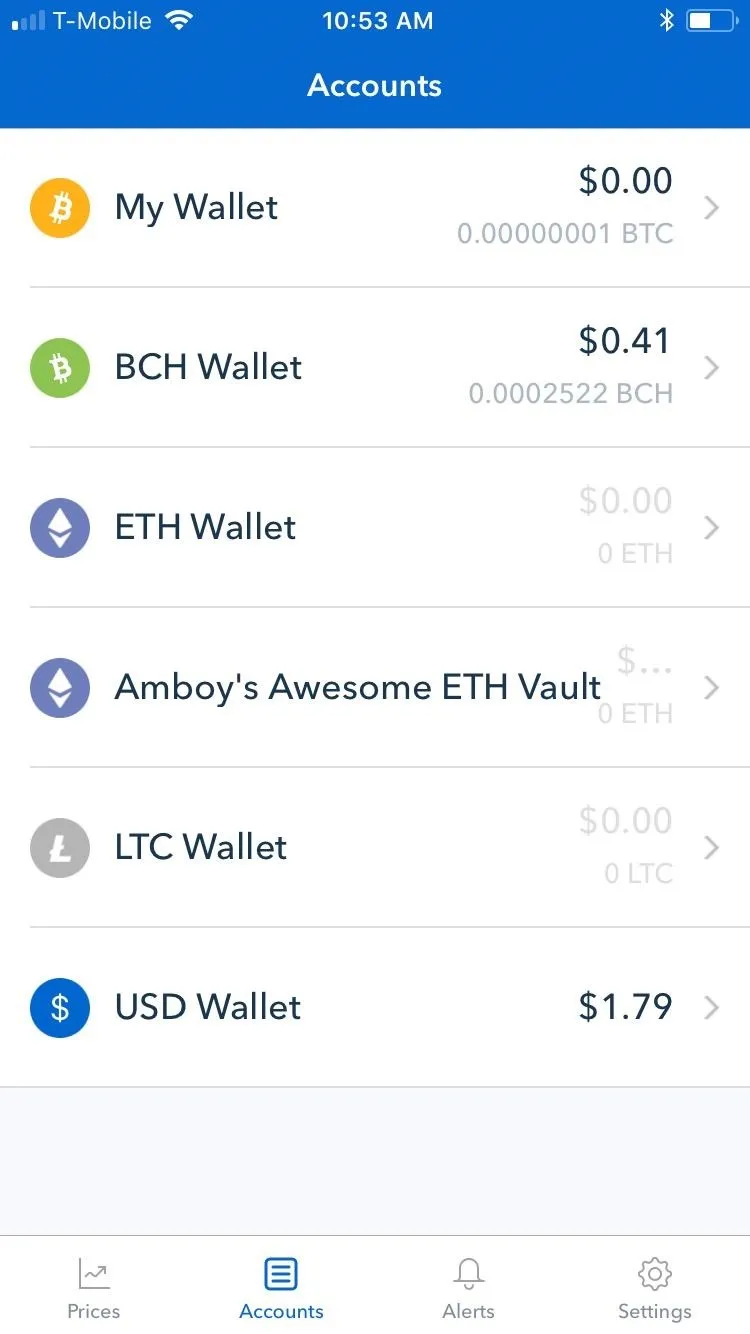Open Amboy's Awesome ETH Vault
This screenshot has width=750, height=1334.
pyautogui.click(x=375, y=687)
